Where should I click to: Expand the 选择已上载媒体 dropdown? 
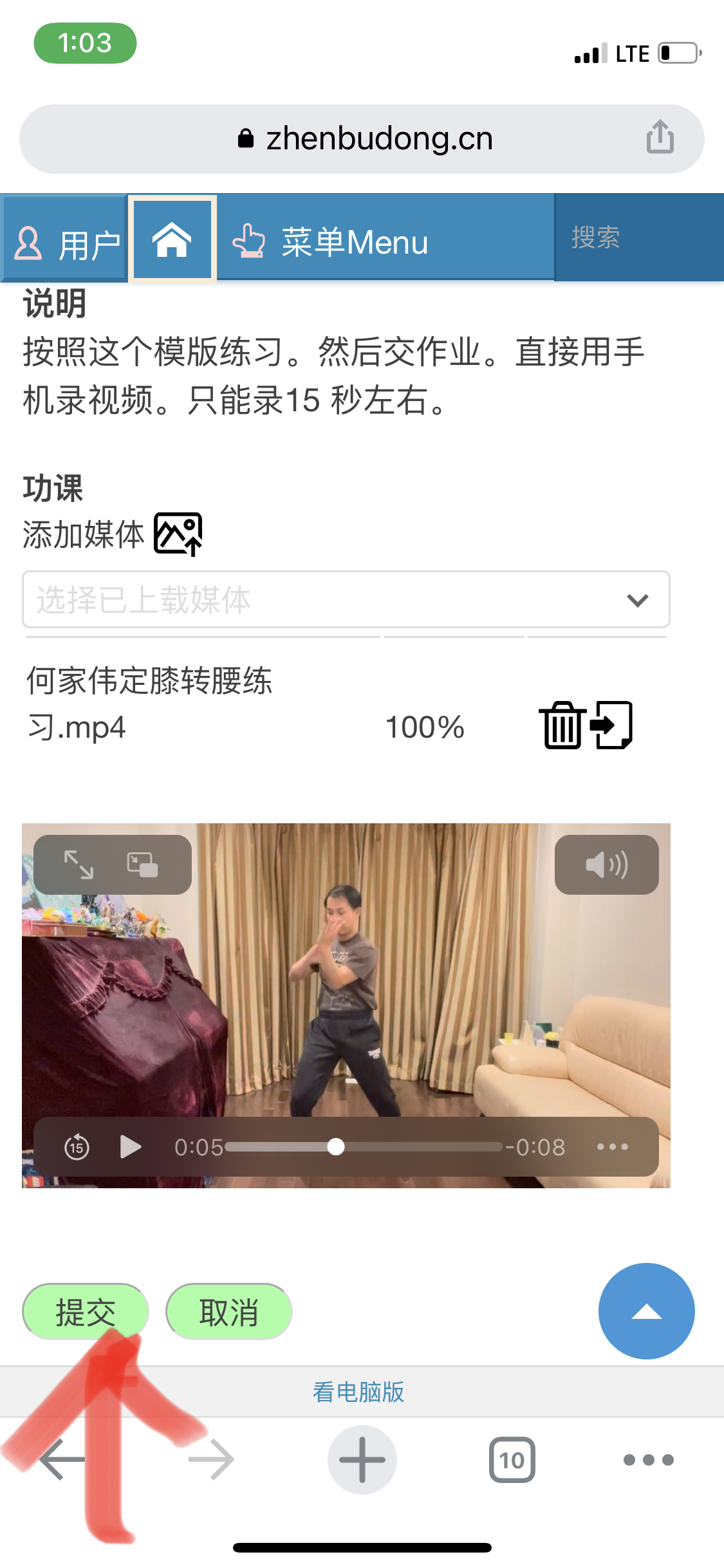[x=346, y=600]
